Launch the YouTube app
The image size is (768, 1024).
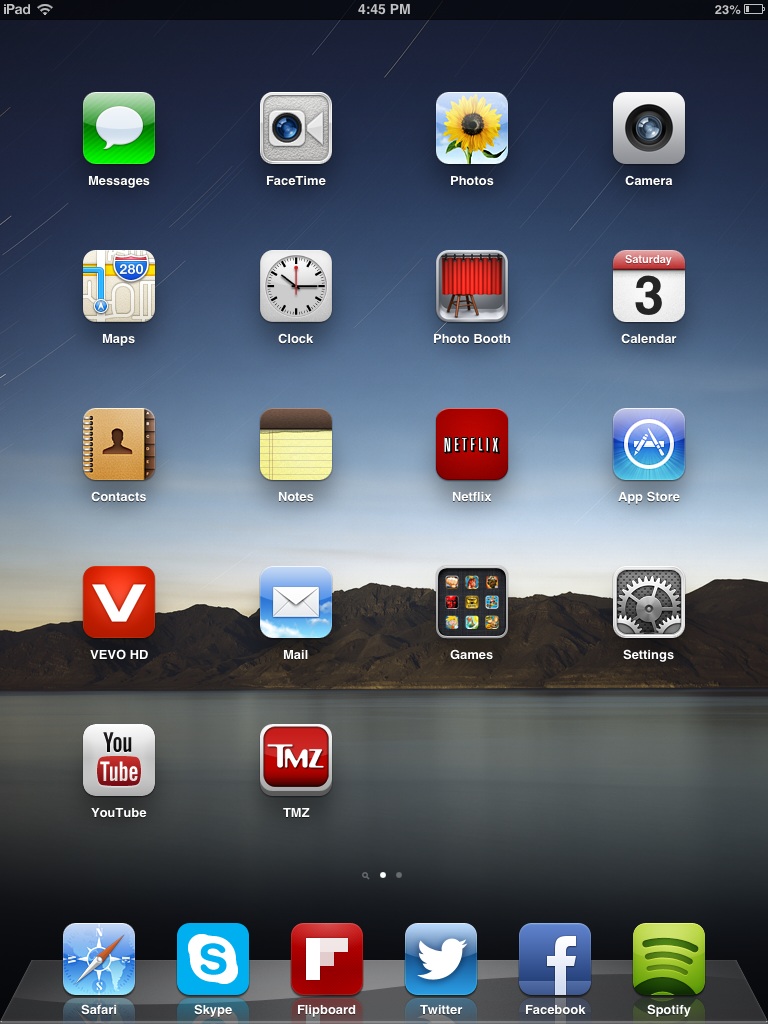click(x=119, y=760)
